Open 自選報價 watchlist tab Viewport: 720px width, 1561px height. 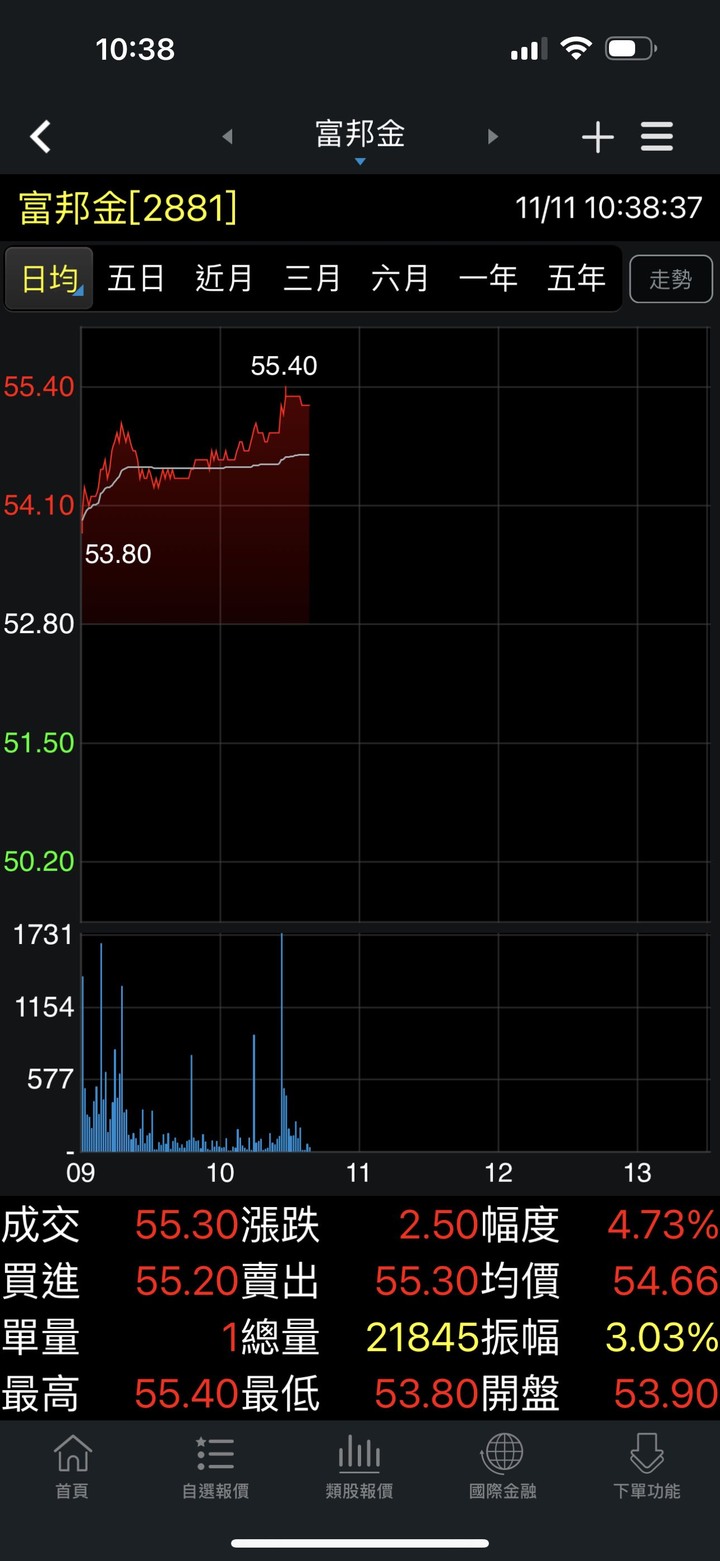coord(215,1467)
